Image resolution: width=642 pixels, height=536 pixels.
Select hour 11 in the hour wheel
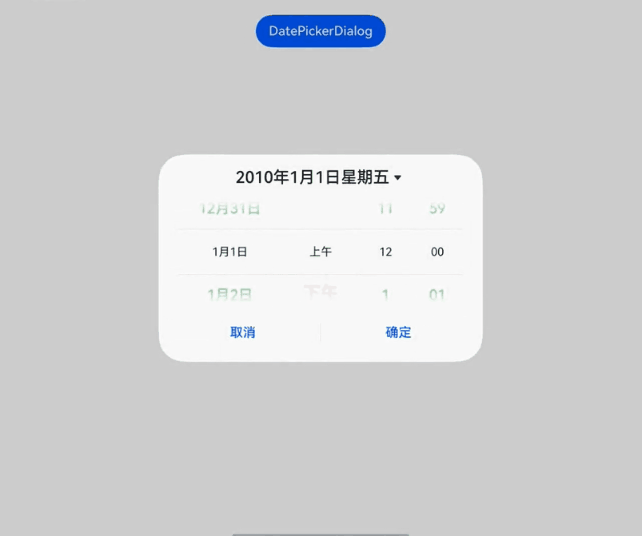[385, 209]
